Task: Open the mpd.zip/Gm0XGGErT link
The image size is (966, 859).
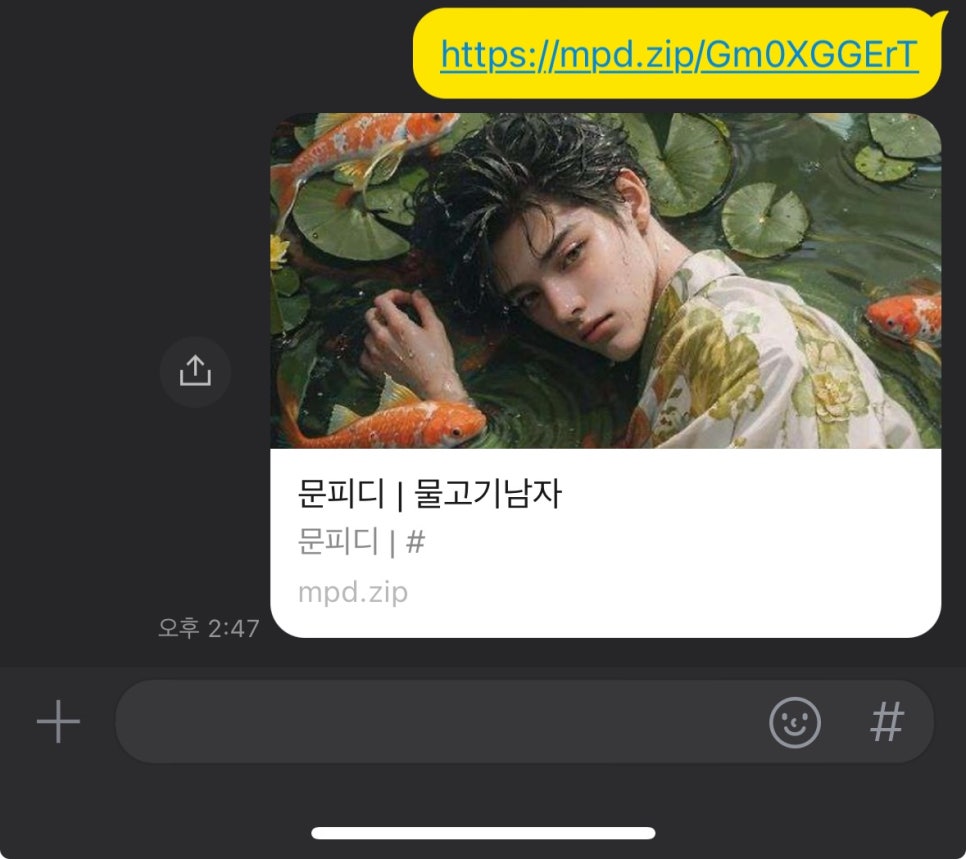Action: coord(678,55)
